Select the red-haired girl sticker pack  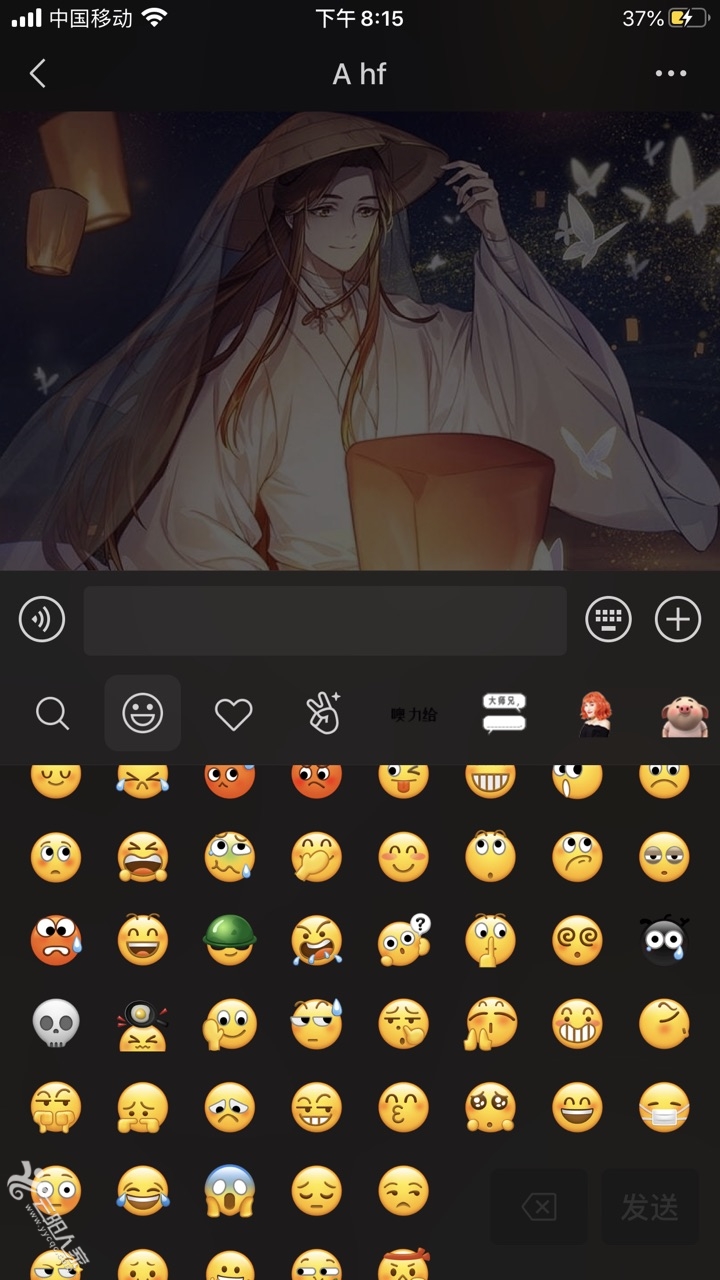(x=596, y=714)
